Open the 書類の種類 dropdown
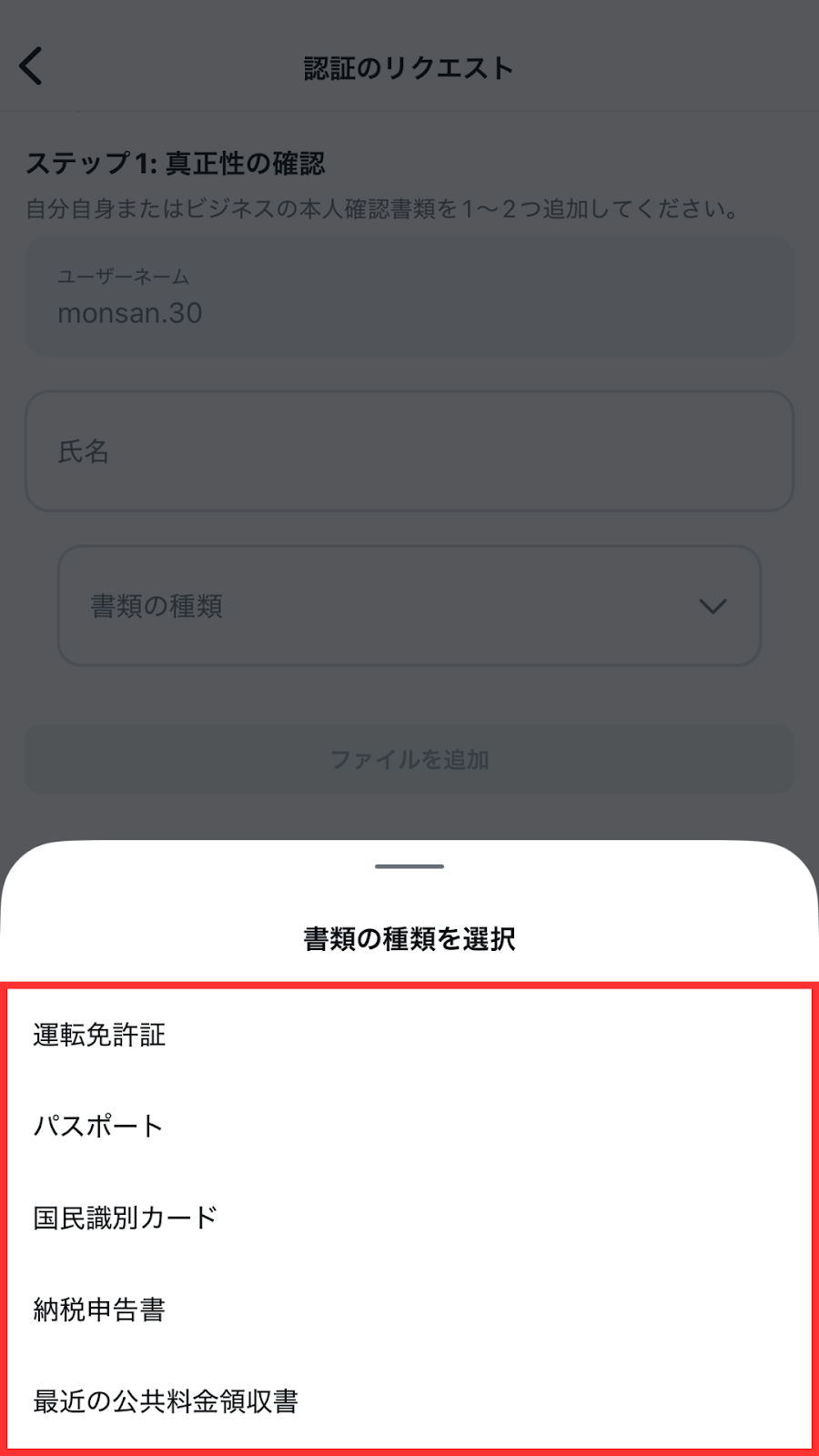 409,606
